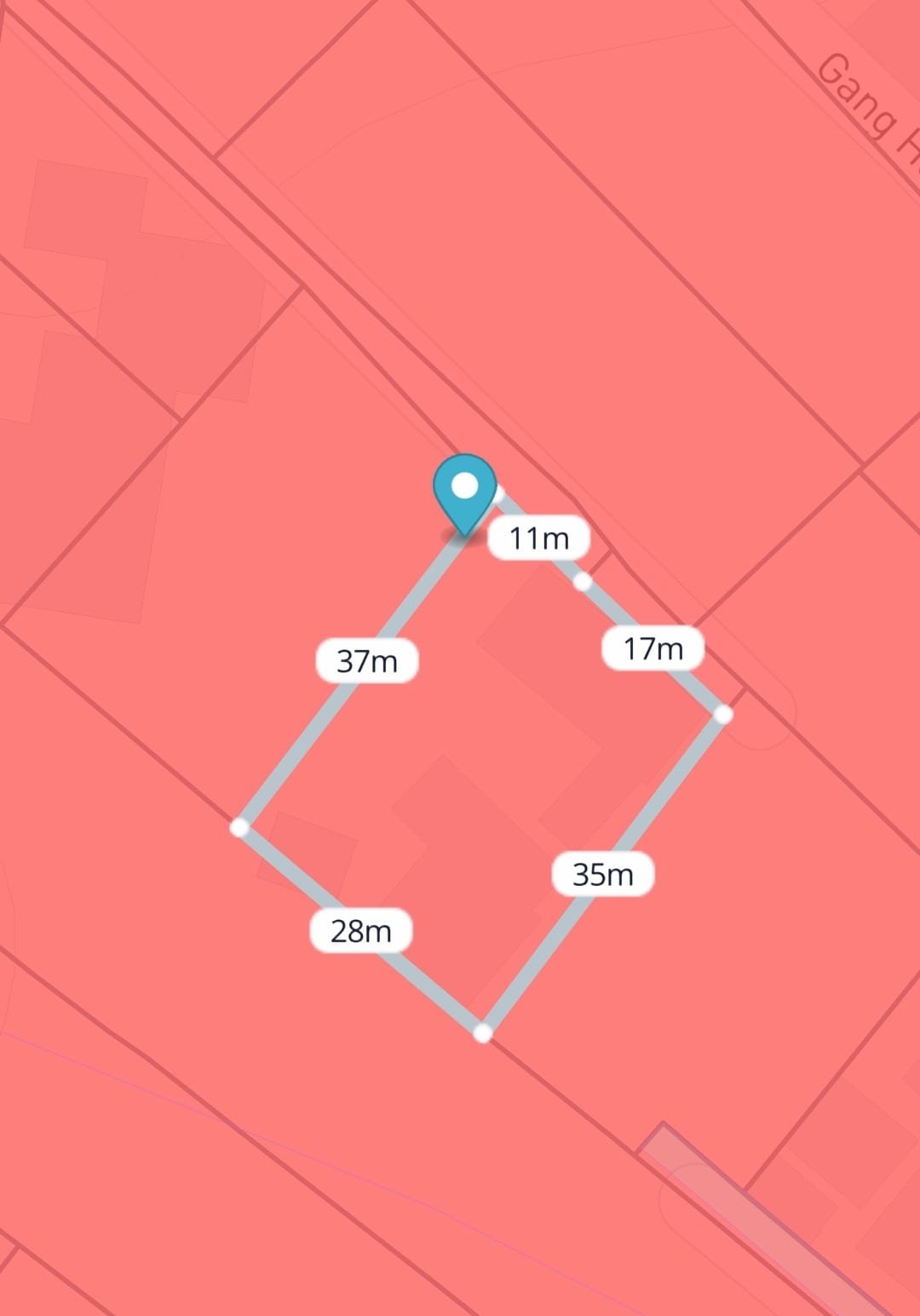
Task: Select the corner vertex joining 28m and 35m
Action: [482, 1033]
